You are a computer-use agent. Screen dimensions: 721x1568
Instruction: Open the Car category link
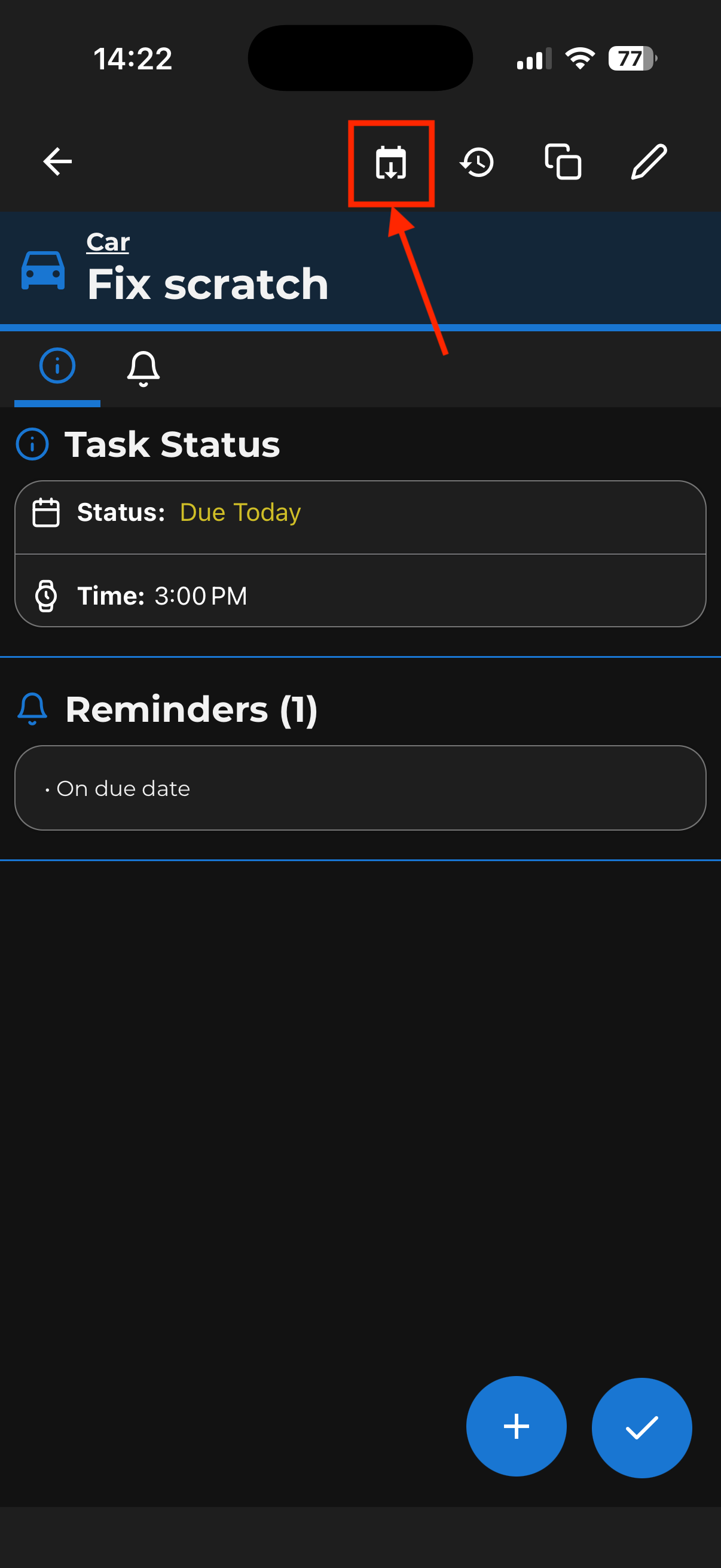[108, 241]
